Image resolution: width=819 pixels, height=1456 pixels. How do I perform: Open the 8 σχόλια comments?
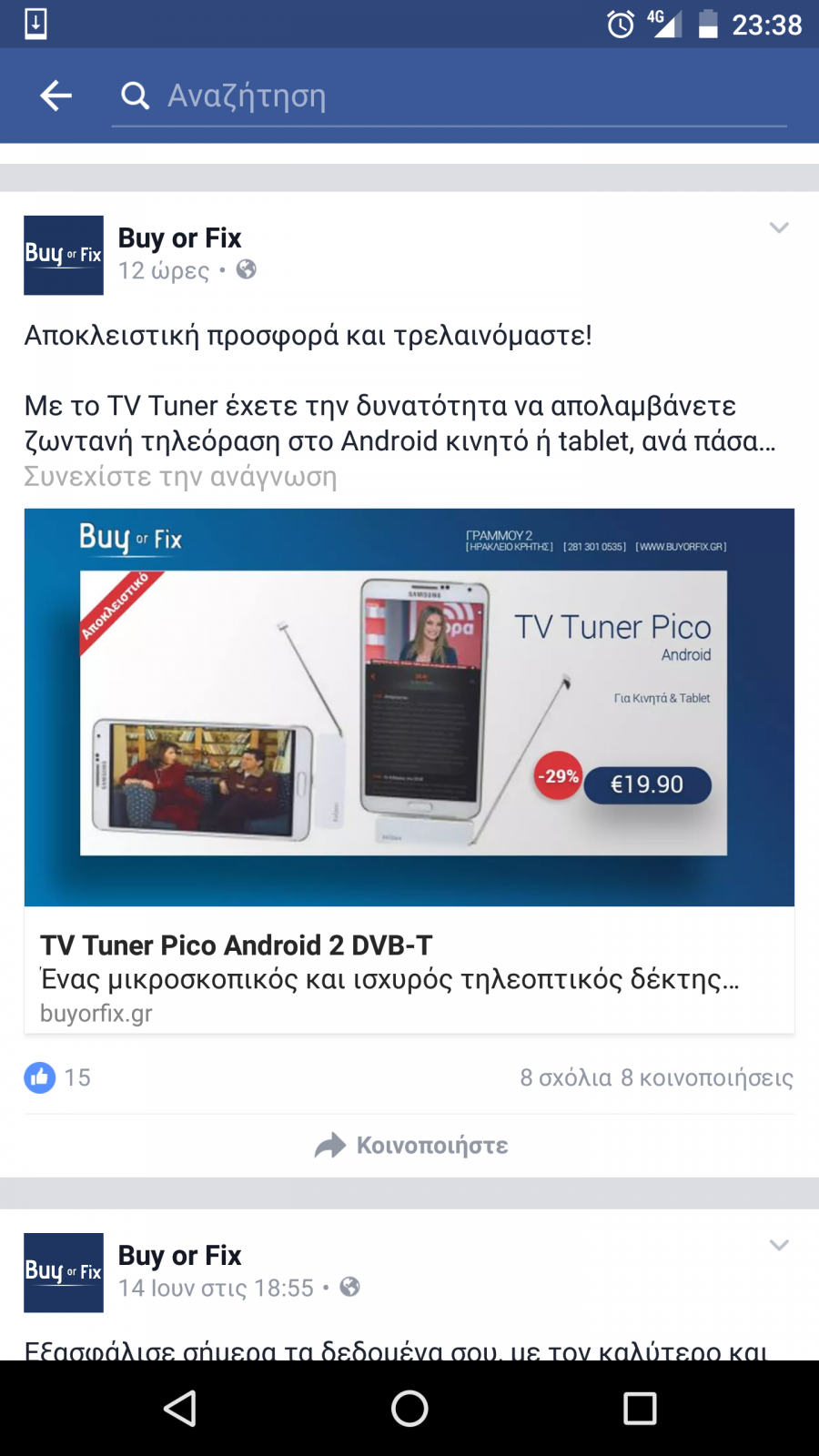[x=566, y=1077]
